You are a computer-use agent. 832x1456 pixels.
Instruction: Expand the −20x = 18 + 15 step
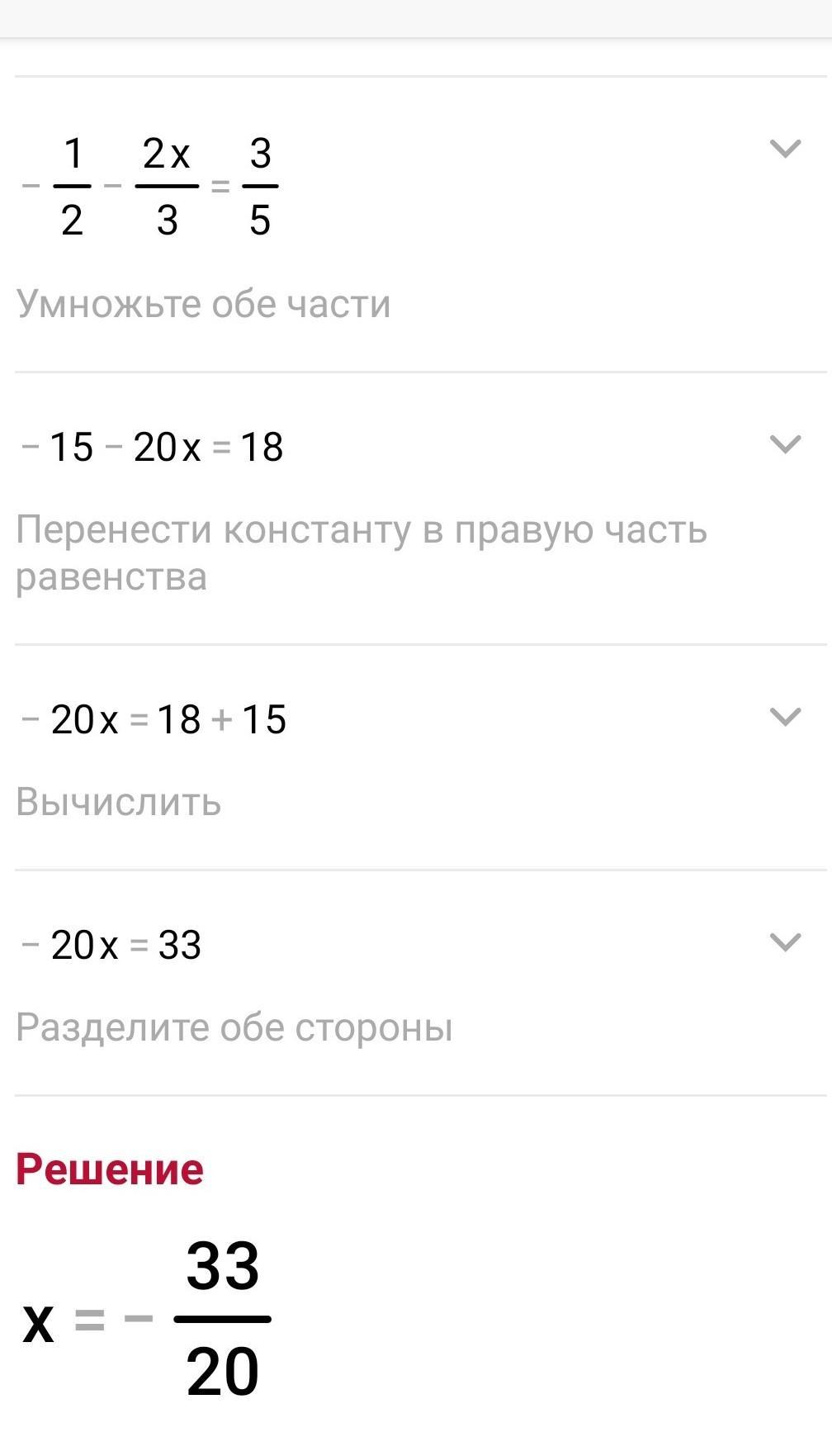(x=785, y=717)
